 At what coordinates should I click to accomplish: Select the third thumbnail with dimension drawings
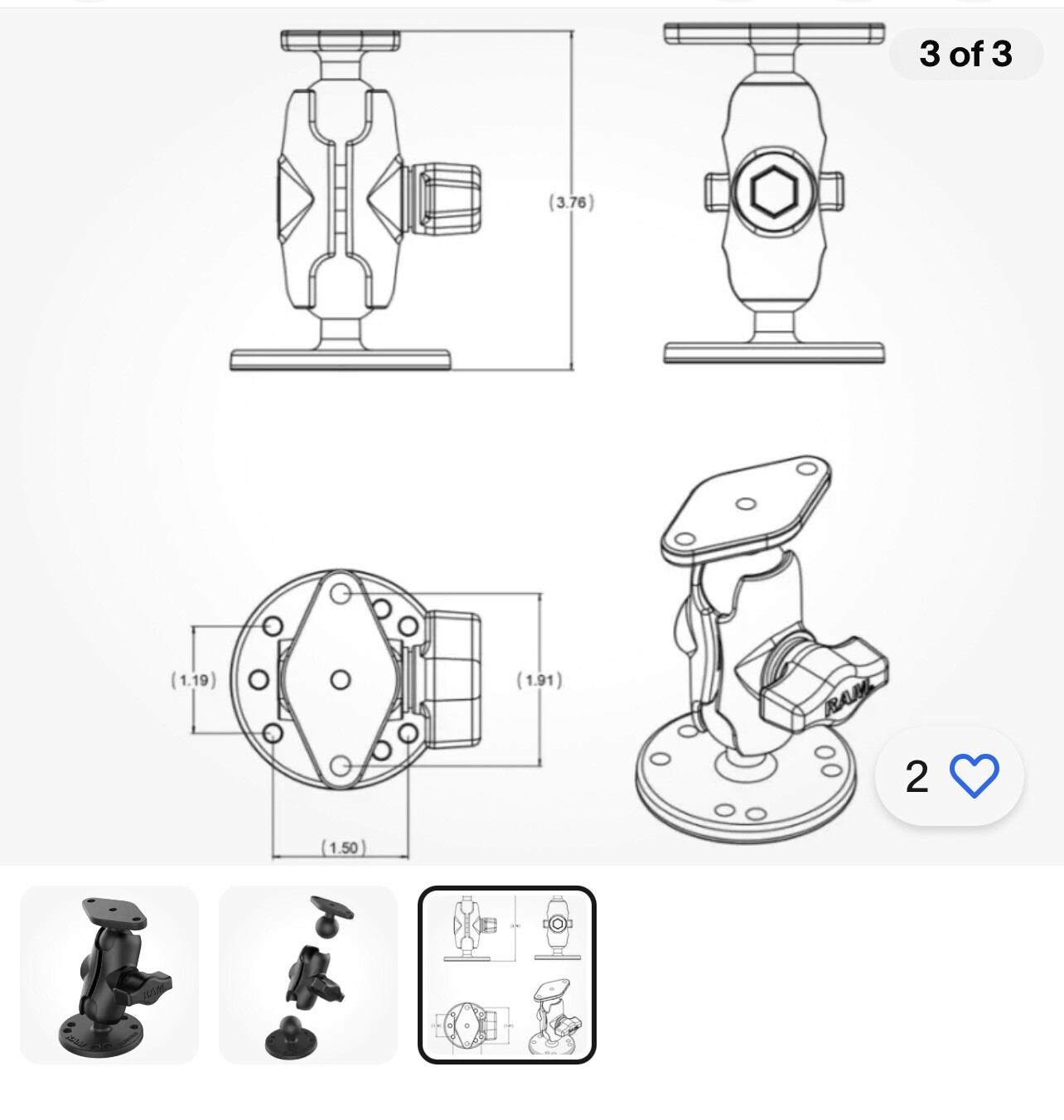507,975
